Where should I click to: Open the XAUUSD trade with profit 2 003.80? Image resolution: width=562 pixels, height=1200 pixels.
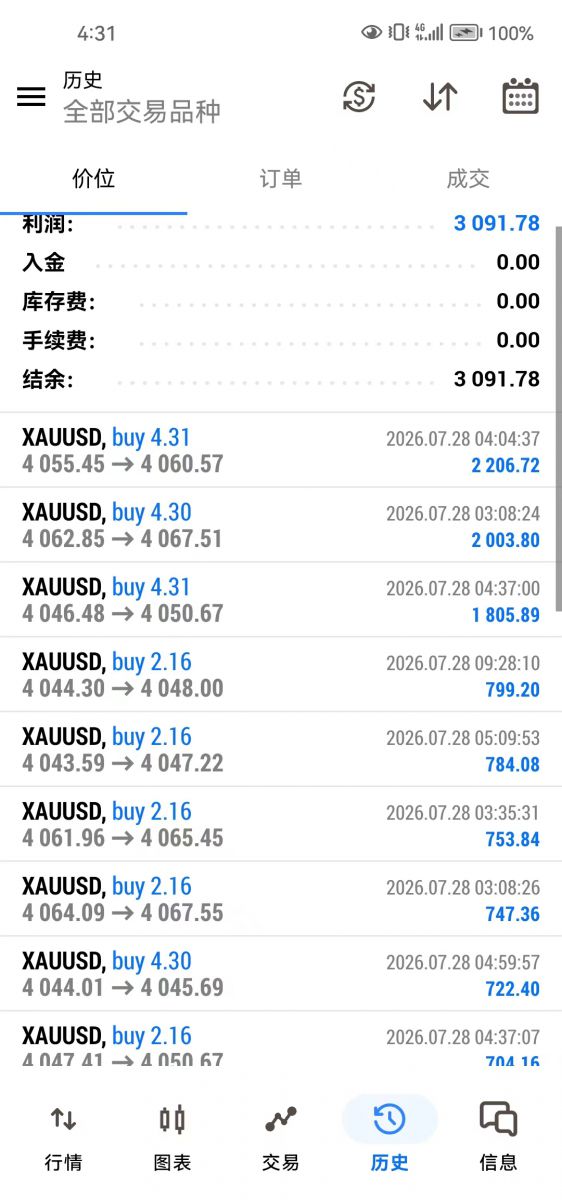pyautogui.click(x=281, y=525)
